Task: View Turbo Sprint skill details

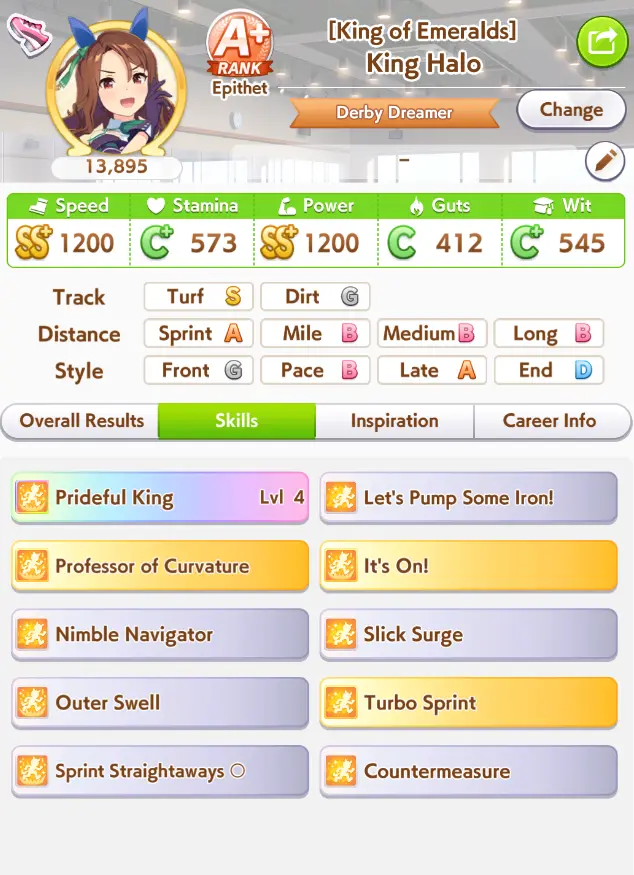Action: coord(468,703)
